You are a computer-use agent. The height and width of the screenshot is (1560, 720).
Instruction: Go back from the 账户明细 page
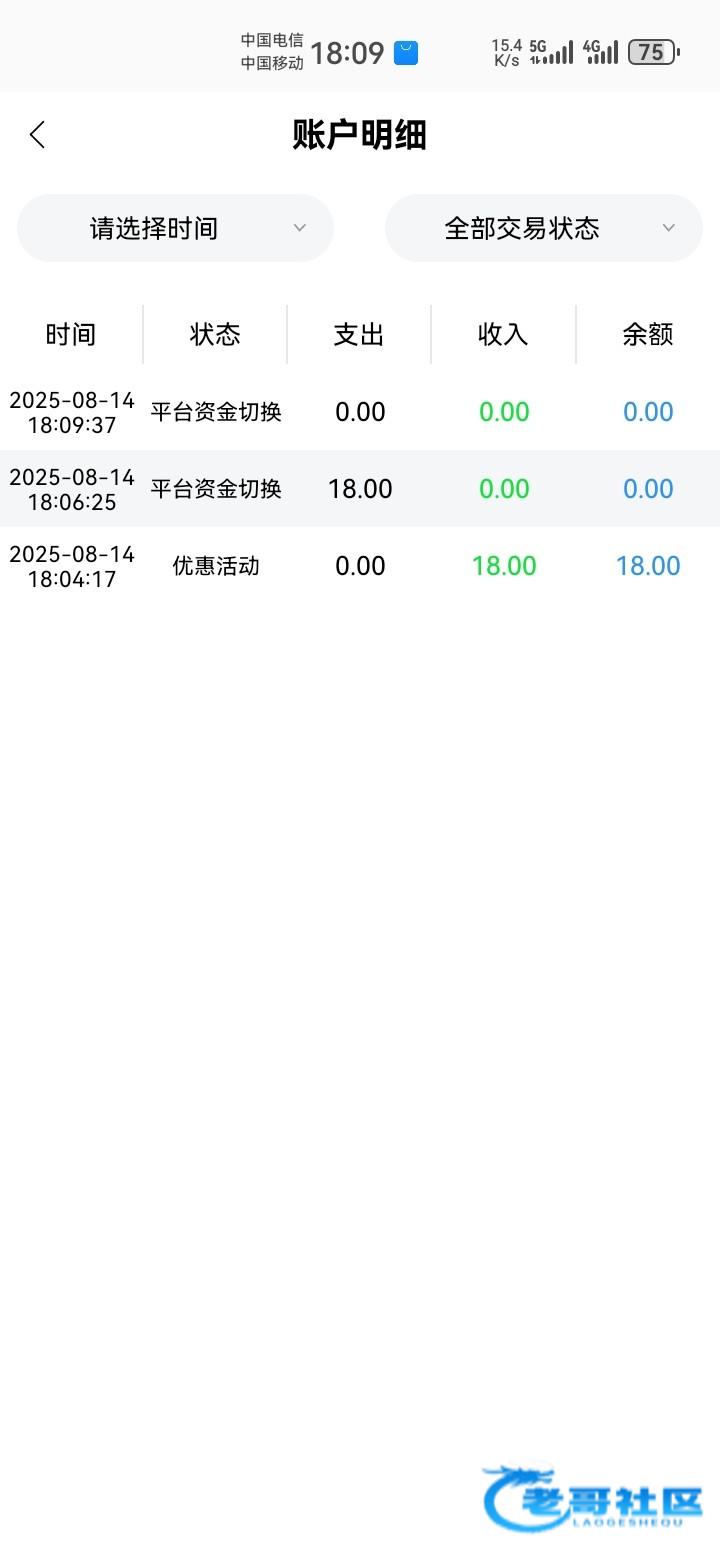[38, 135]
